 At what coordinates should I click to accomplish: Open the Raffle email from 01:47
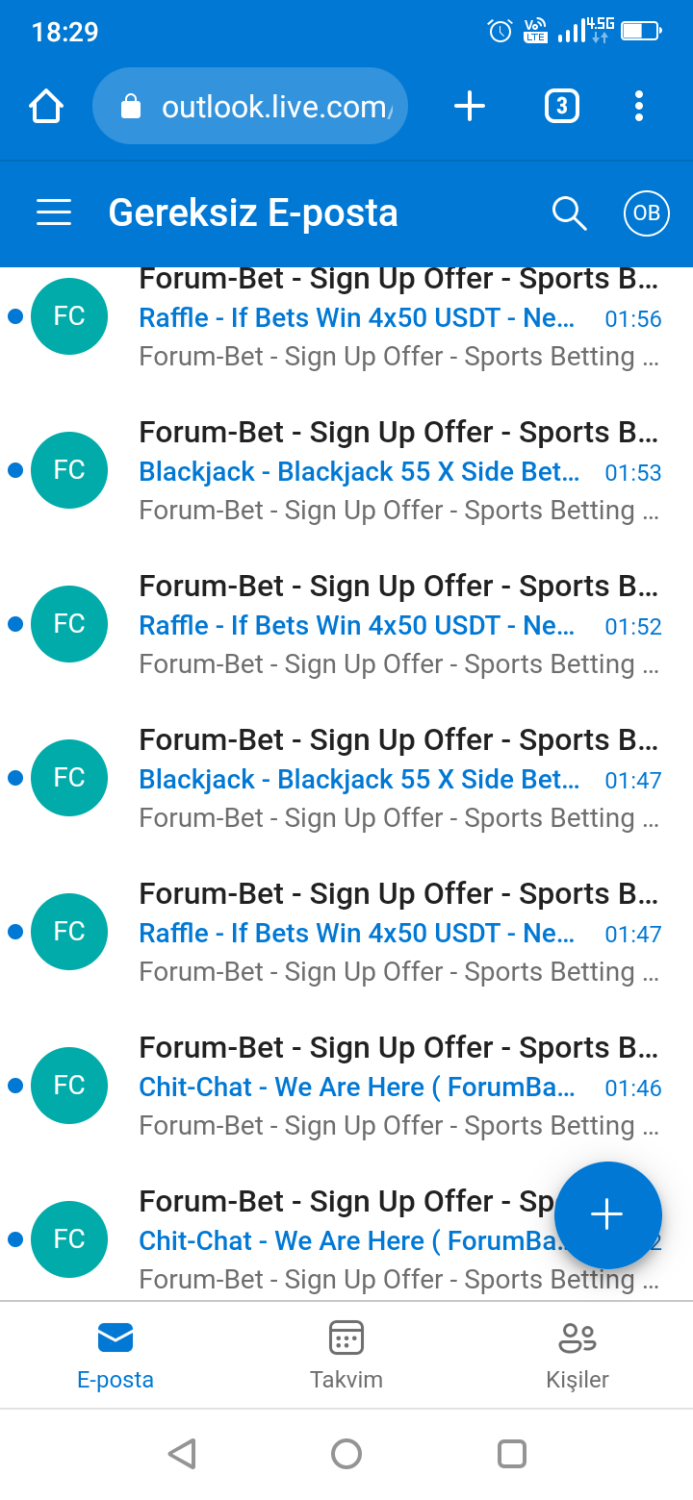(380, 933)
